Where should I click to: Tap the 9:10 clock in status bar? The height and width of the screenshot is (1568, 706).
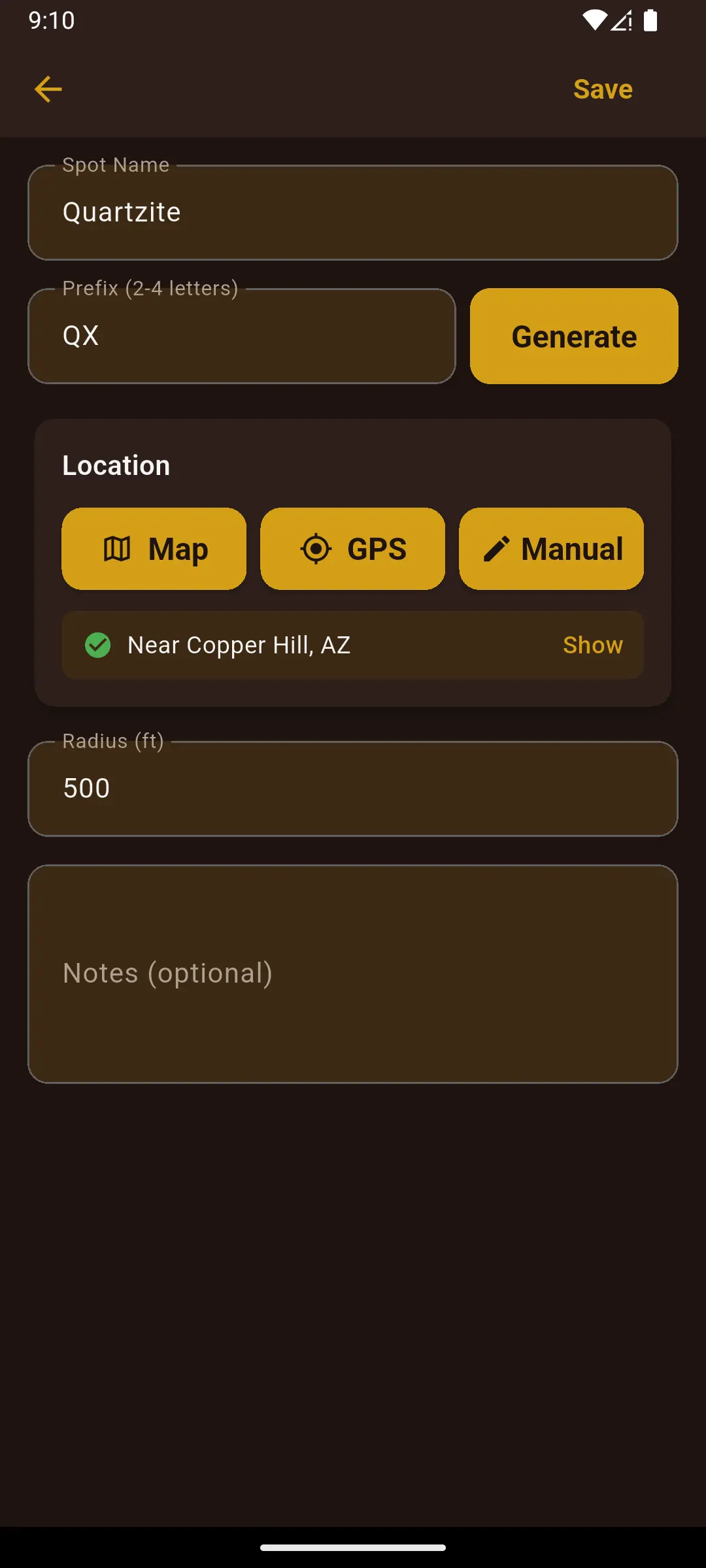[x=51, y=21]
